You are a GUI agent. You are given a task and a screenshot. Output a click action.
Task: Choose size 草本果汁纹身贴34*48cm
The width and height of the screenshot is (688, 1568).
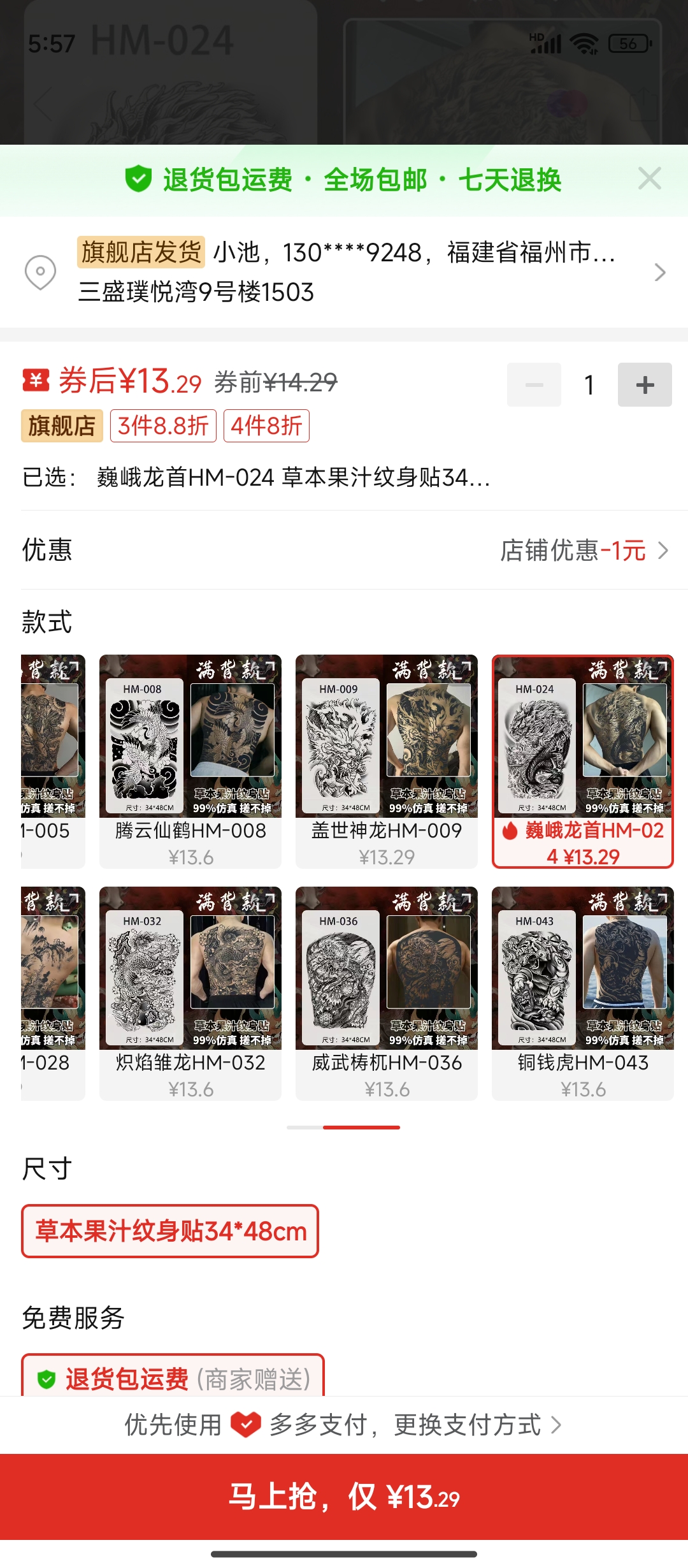tap(170, 1231)
